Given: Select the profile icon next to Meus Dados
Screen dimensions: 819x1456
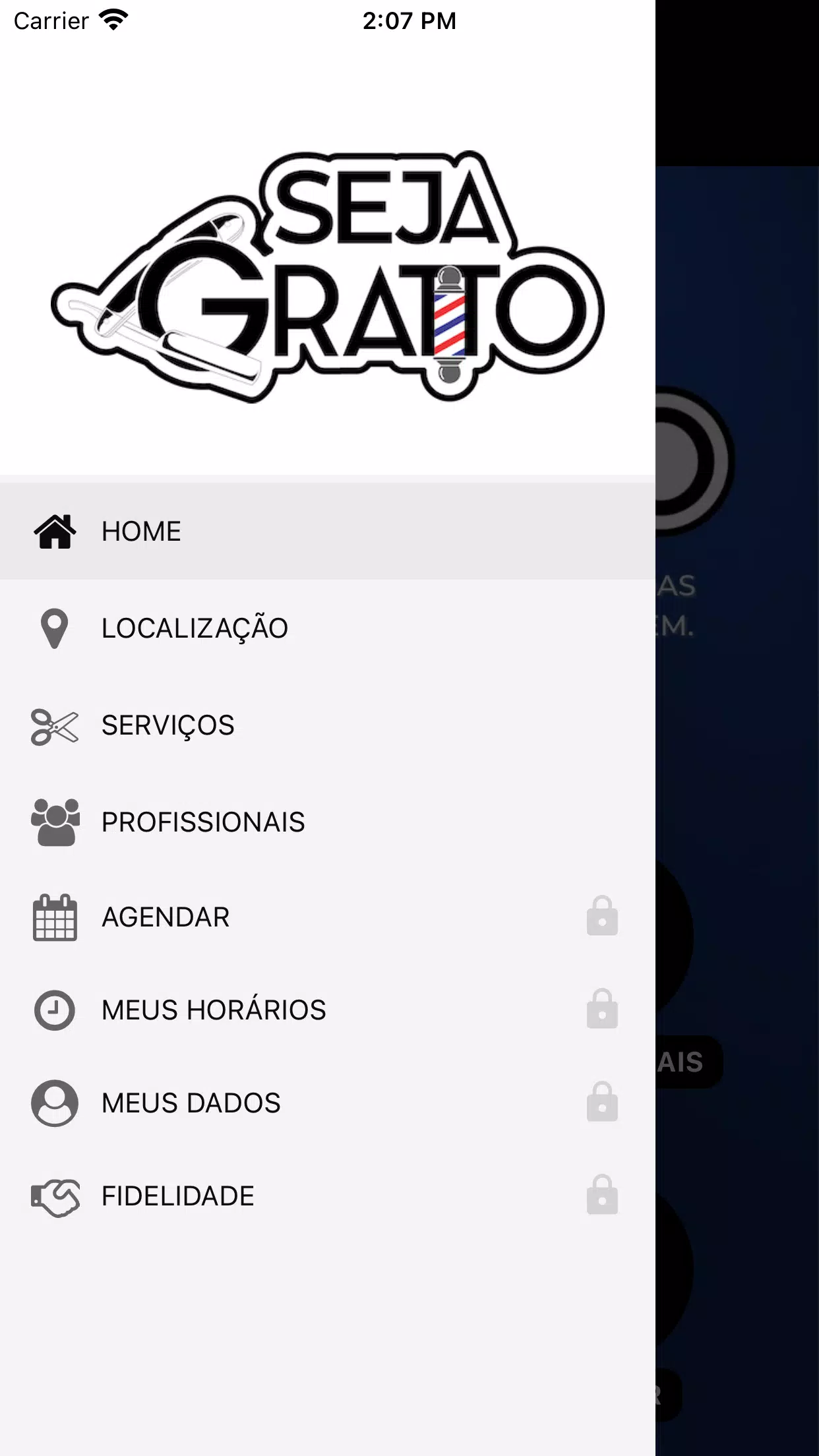Looking at the screenshot, I should coord(55,1103).
